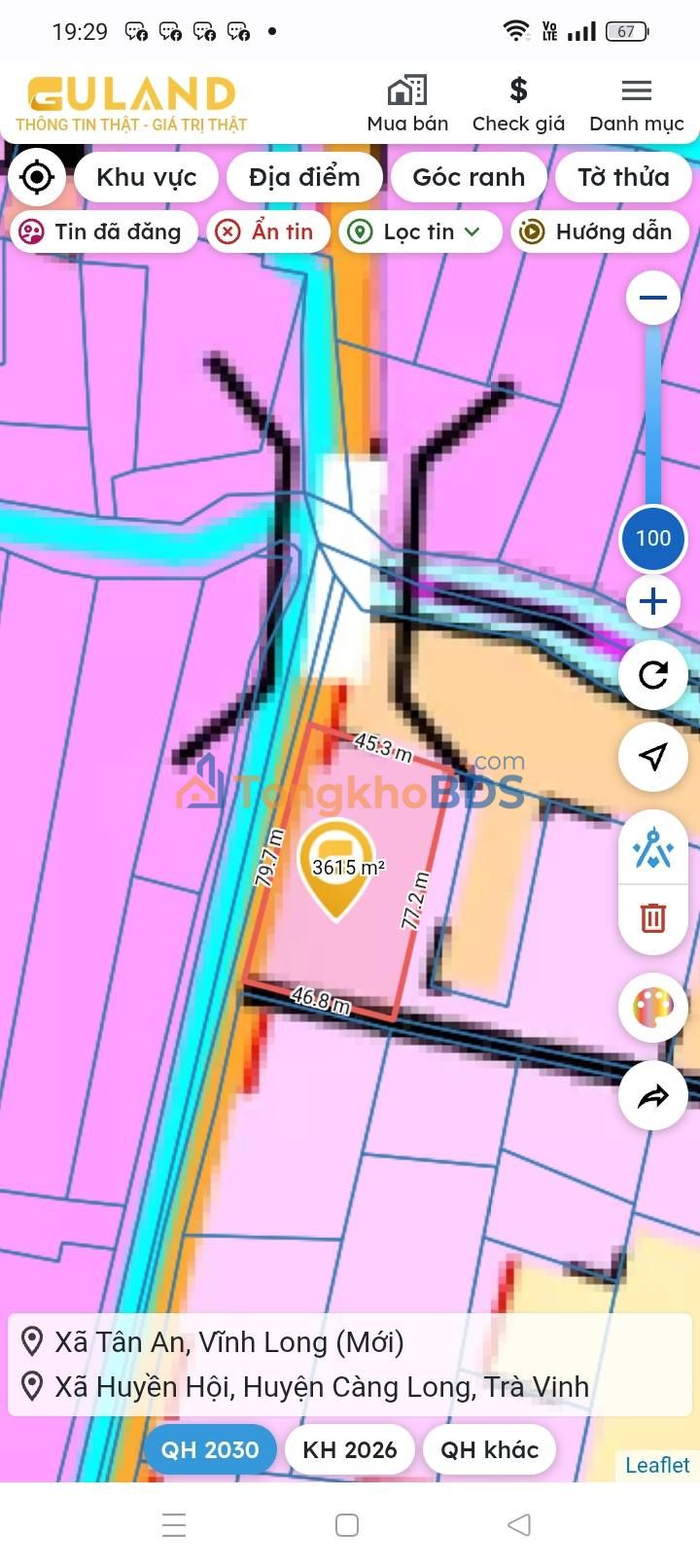This screenshot has height=1568, width=700.
Task: Open the Tờ thửa chip
Action: [x=623, y=177]
